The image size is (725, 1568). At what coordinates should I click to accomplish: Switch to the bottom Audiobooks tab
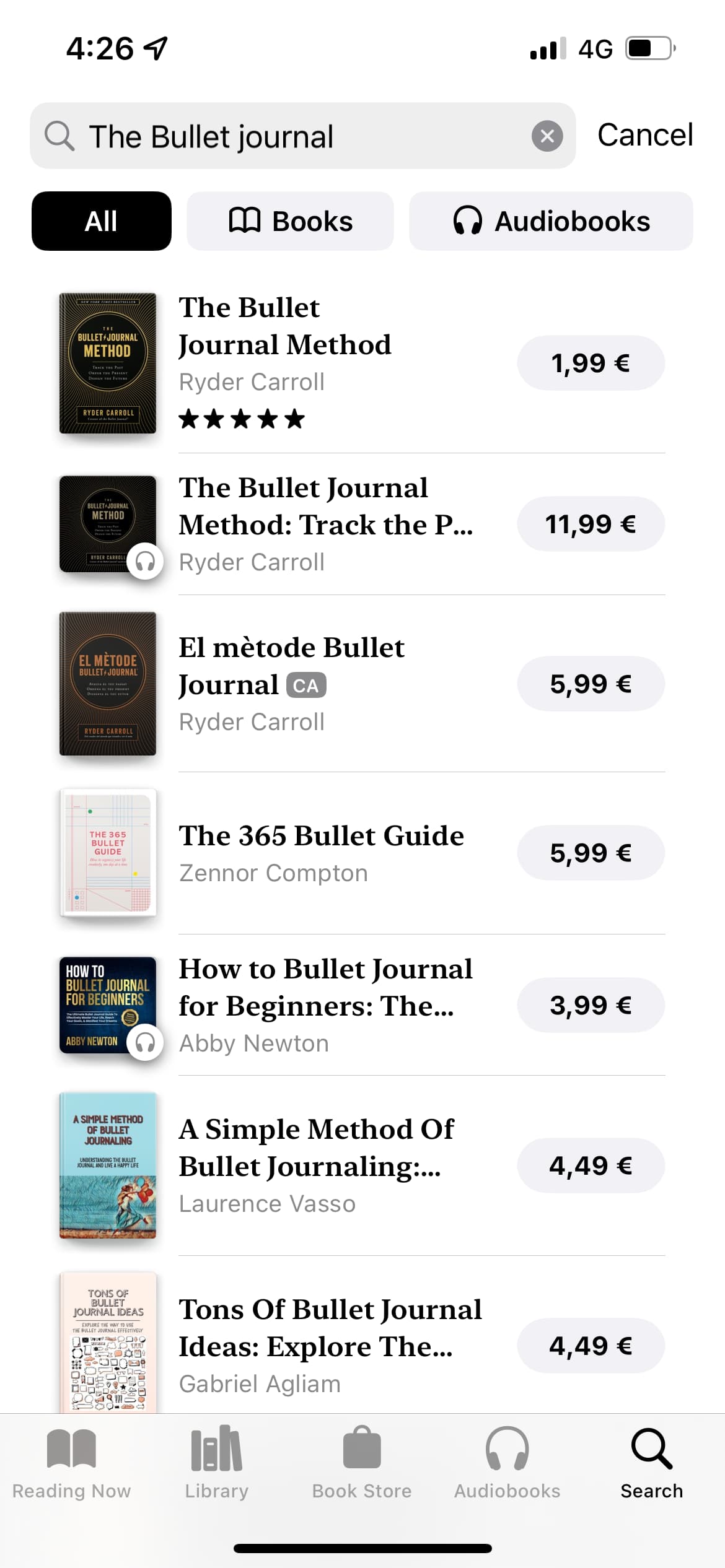[507, 1464]
